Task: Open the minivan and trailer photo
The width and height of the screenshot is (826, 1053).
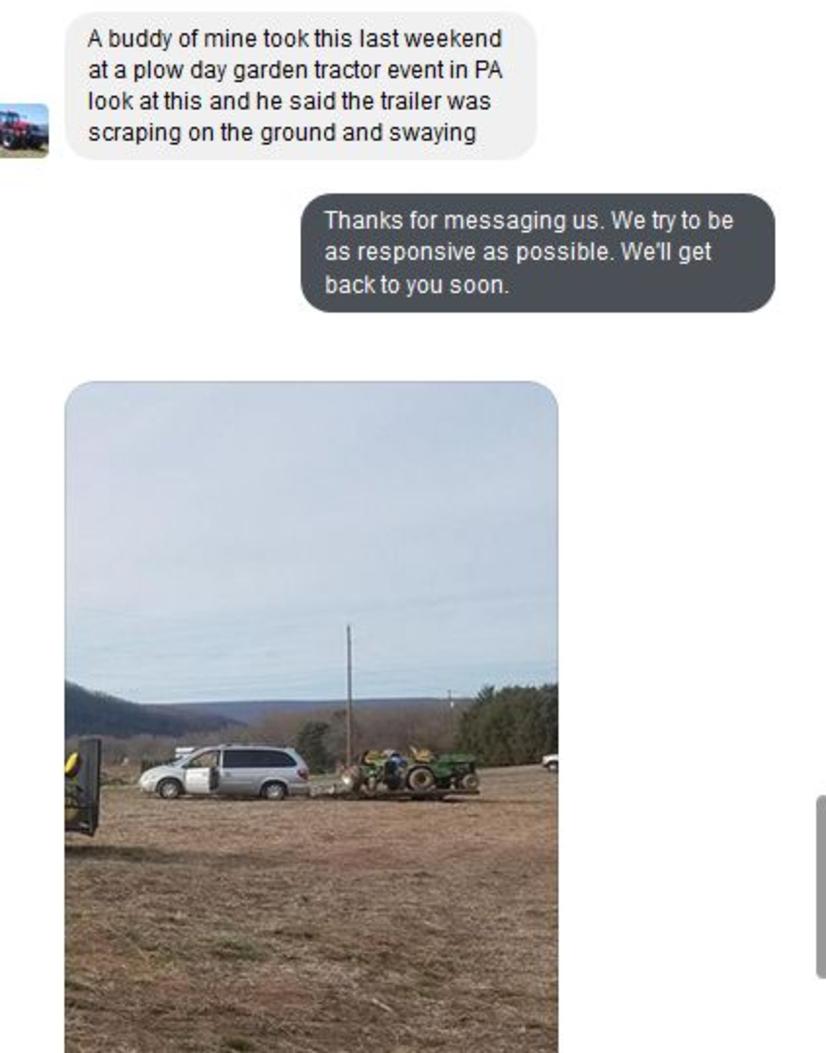Action: pos(311,715)
